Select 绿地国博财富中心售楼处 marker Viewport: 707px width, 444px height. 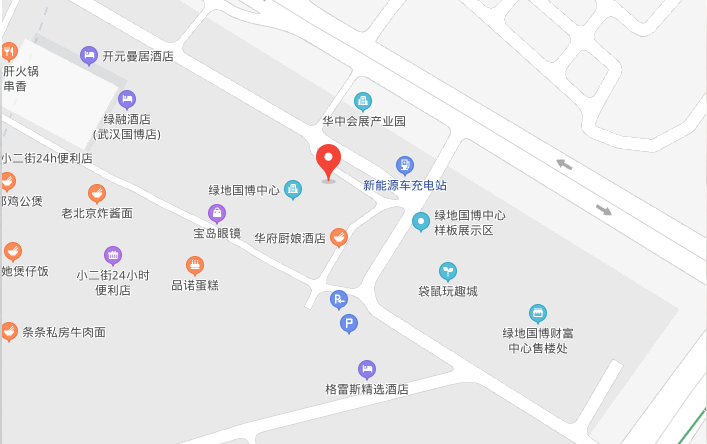click(537, 313)
